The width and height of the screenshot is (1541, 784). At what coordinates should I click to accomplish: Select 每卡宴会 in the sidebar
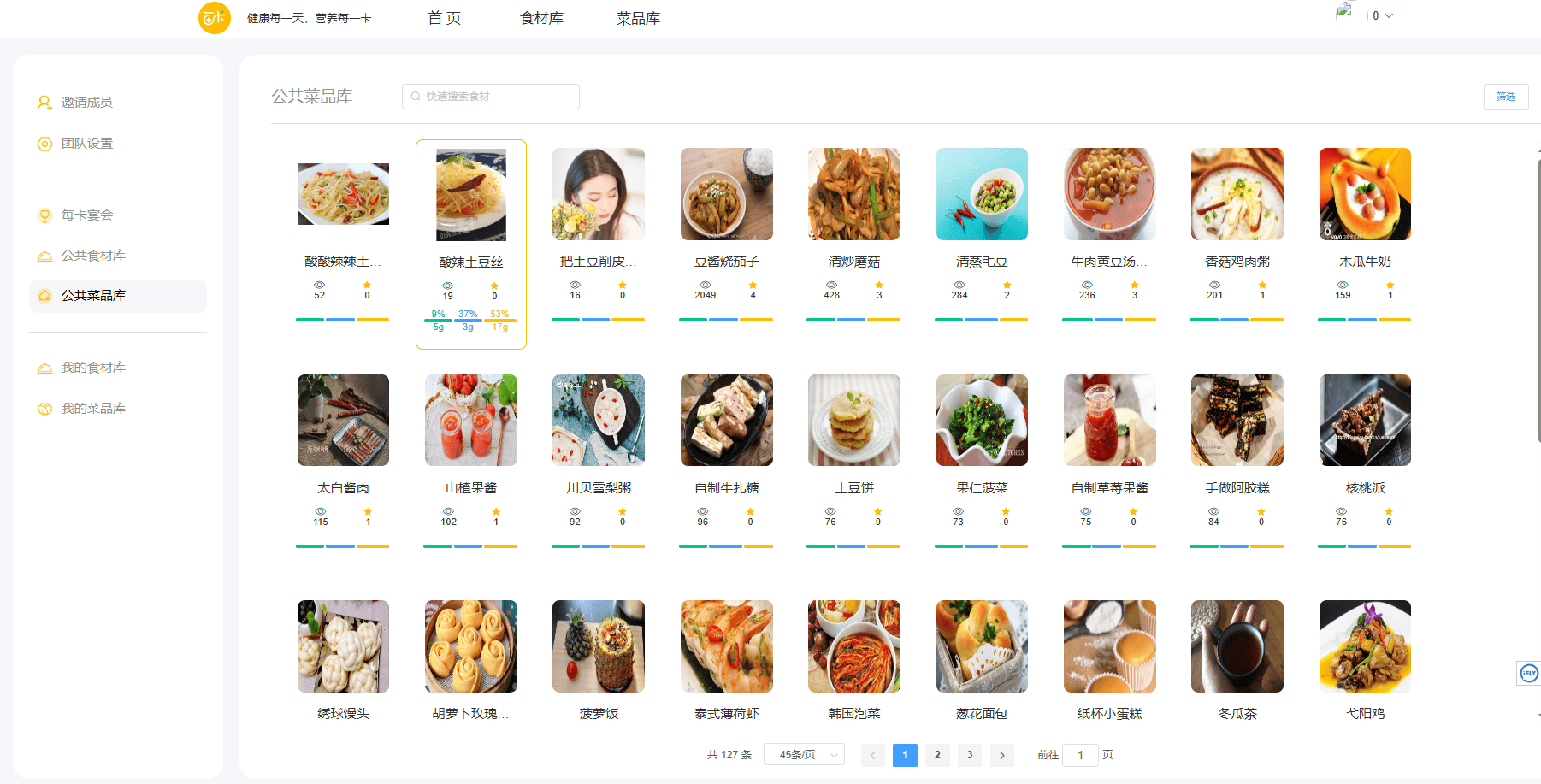(x=86, y=215)
